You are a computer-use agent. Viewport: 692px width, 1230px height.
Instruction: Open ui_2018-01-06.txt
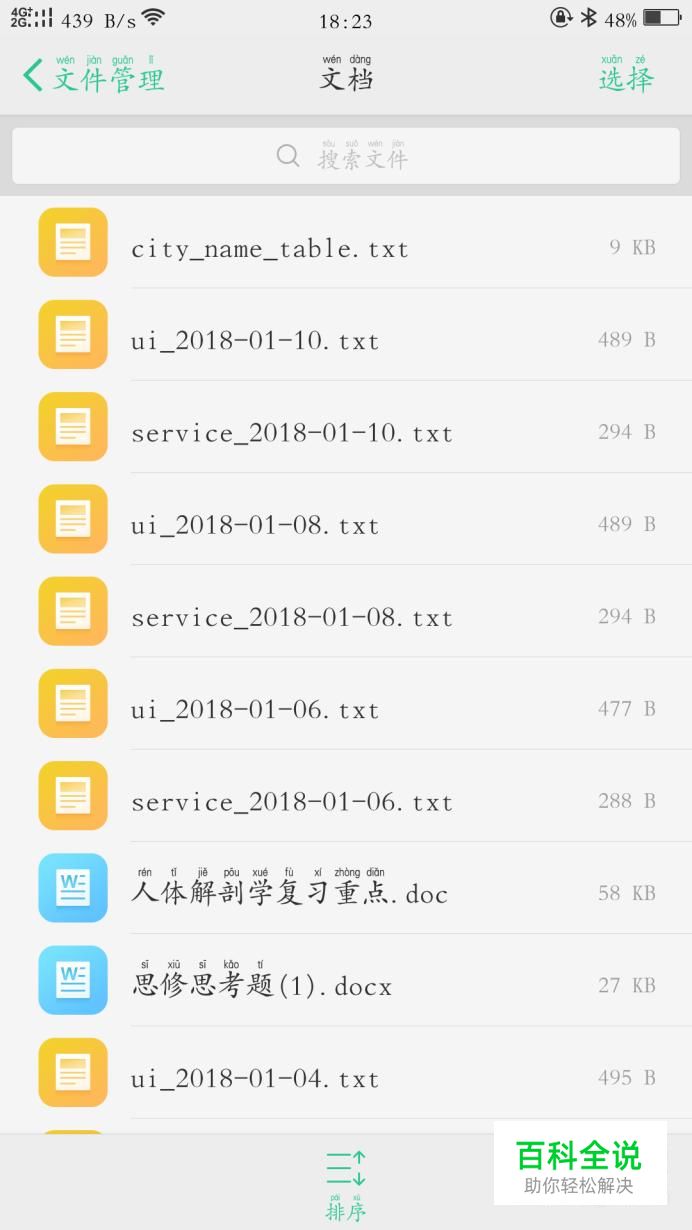346,703
